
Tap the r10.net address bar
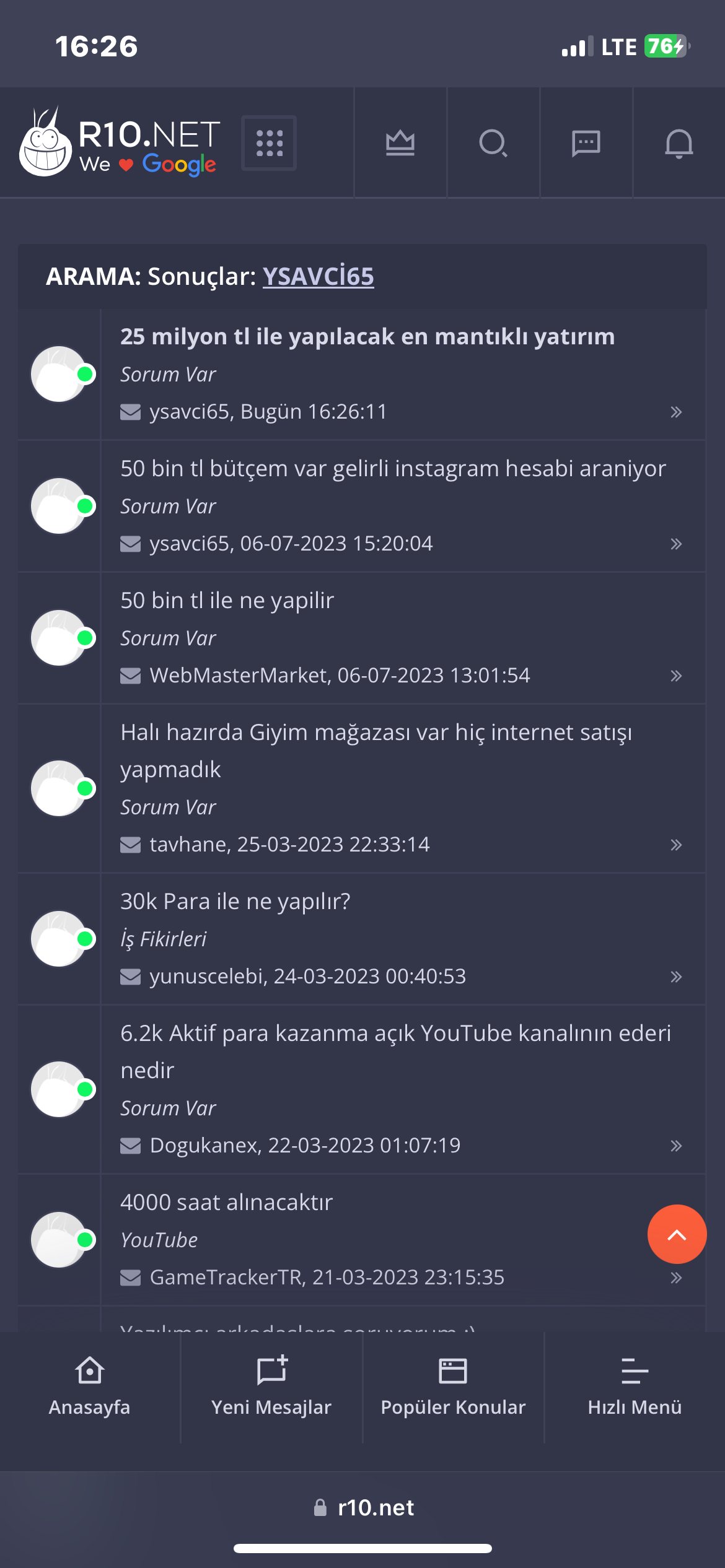tap(363, 1507)
